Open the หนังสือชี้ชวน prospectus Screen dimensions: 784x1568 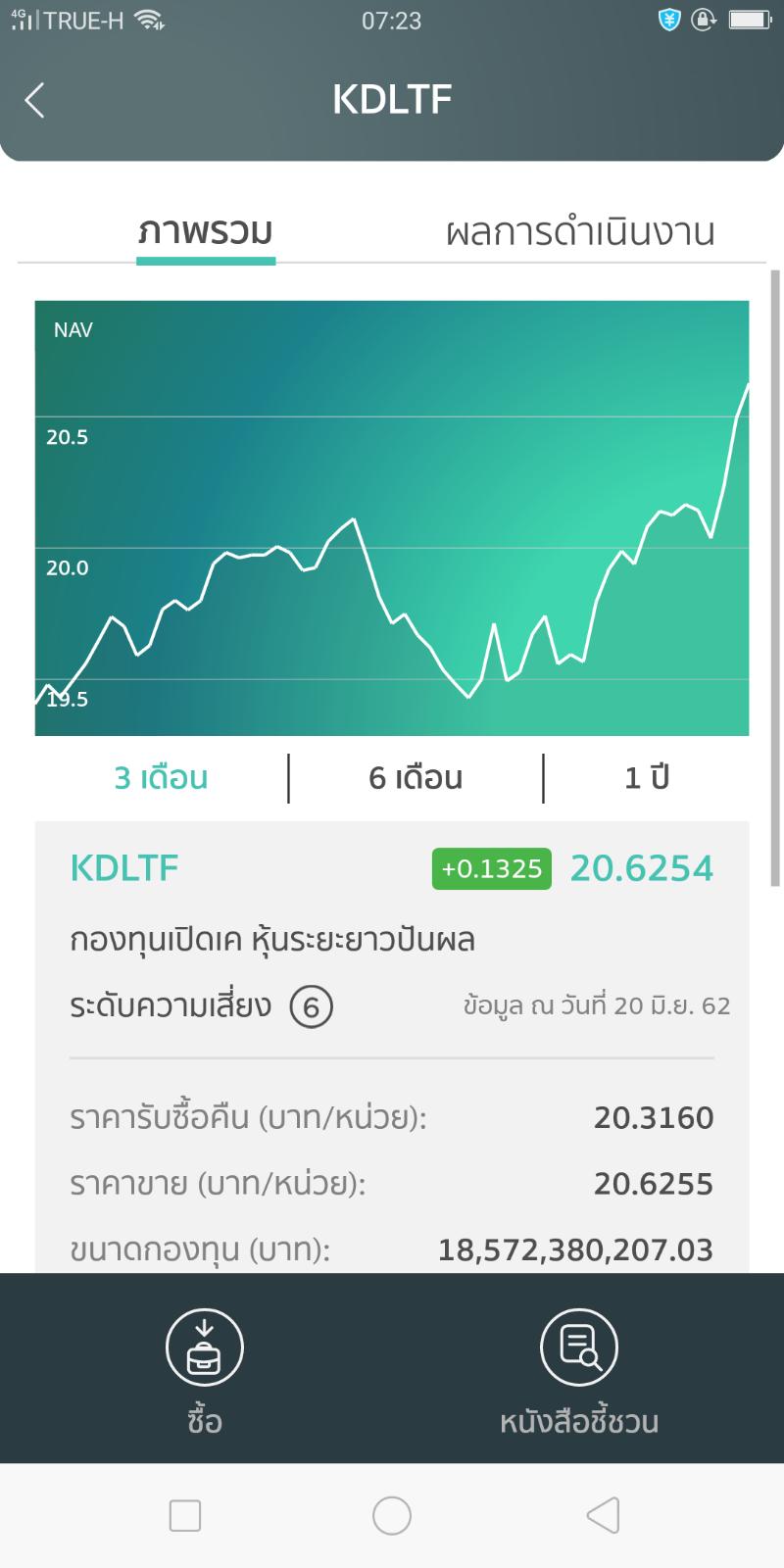coord(578,1372)
